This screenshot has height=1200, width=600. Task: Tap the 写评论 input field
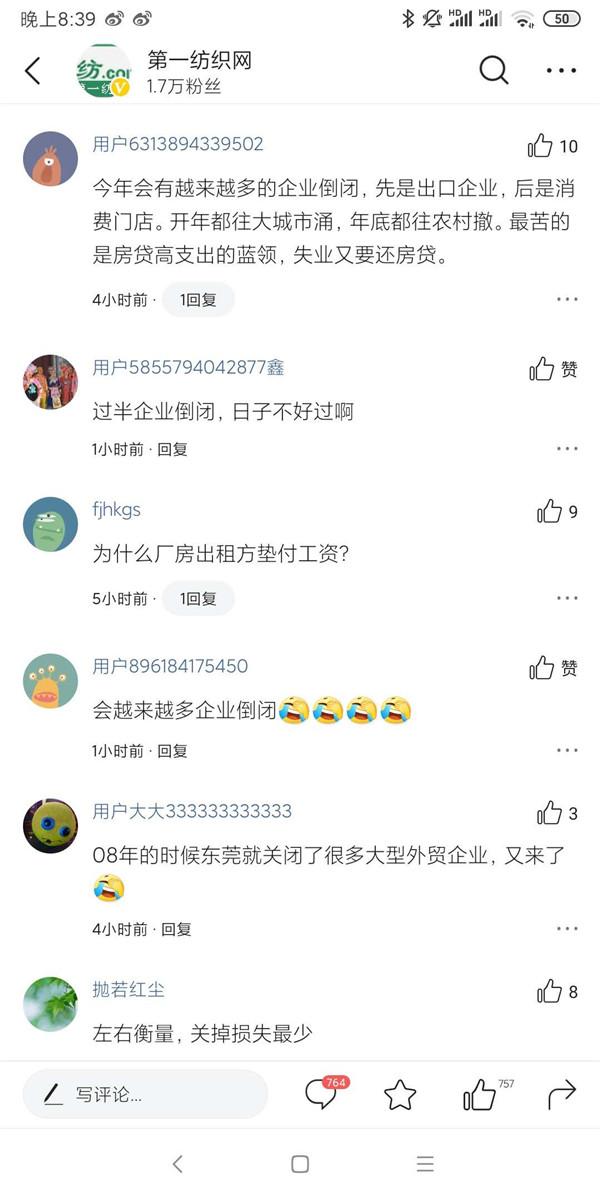coord(145,1094)
